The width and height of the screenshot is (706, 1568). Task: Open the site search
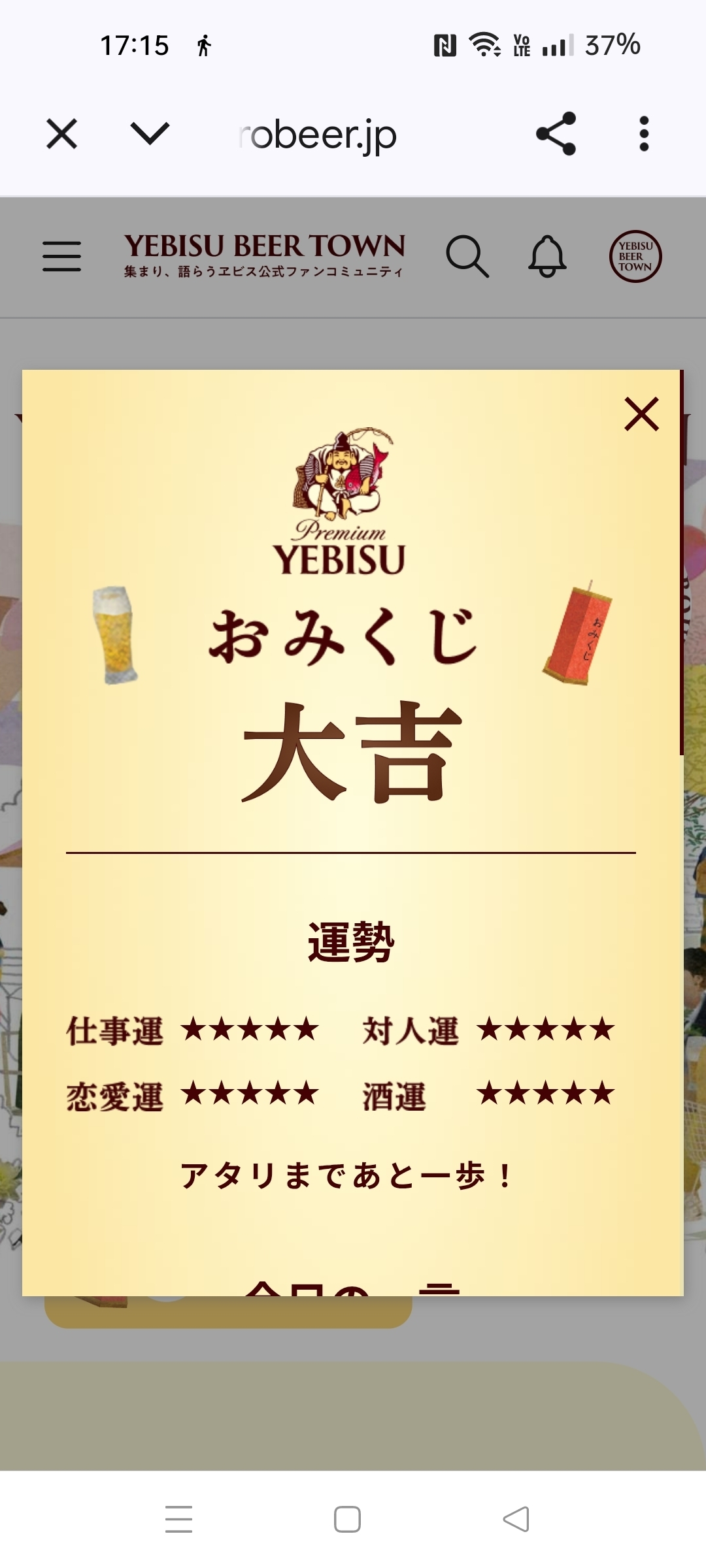467,256
